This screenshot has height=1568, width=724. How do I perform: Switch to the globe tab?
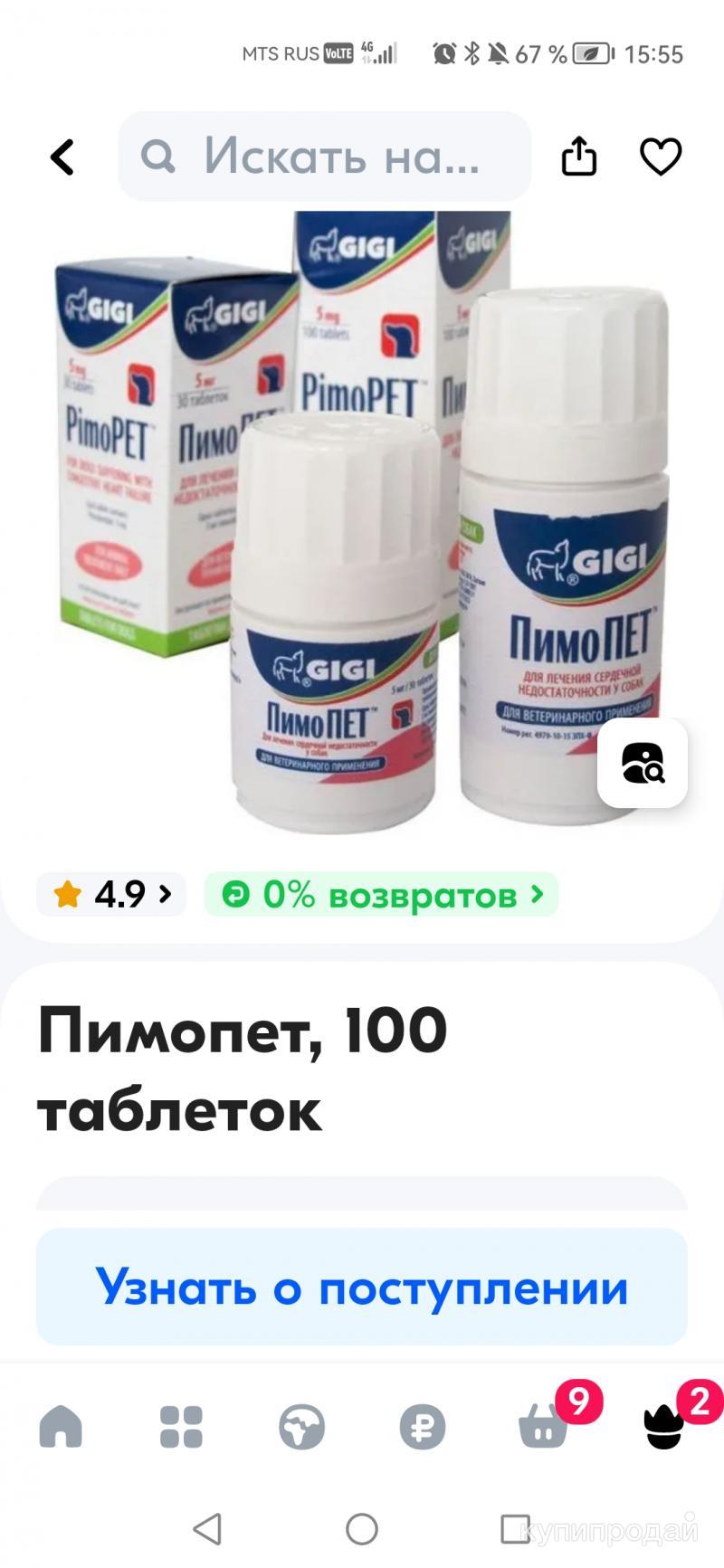tap(301, 1427)
